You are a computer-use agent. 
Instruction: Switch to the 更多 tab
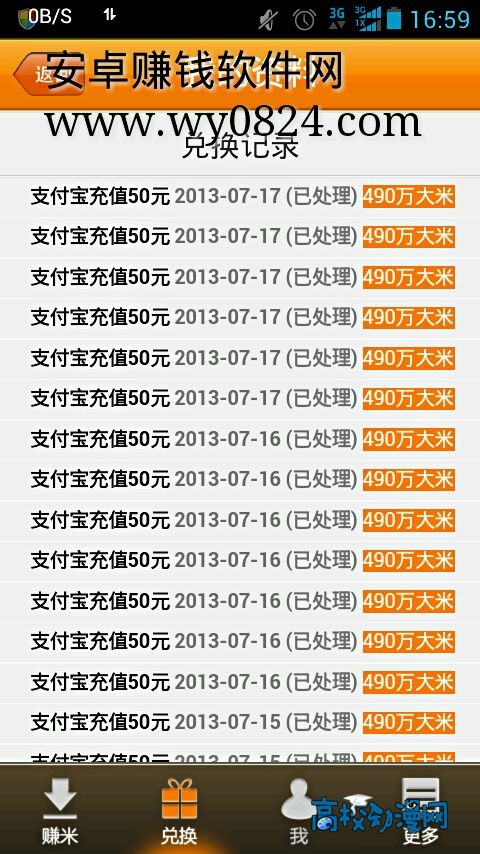click(420, 810)
